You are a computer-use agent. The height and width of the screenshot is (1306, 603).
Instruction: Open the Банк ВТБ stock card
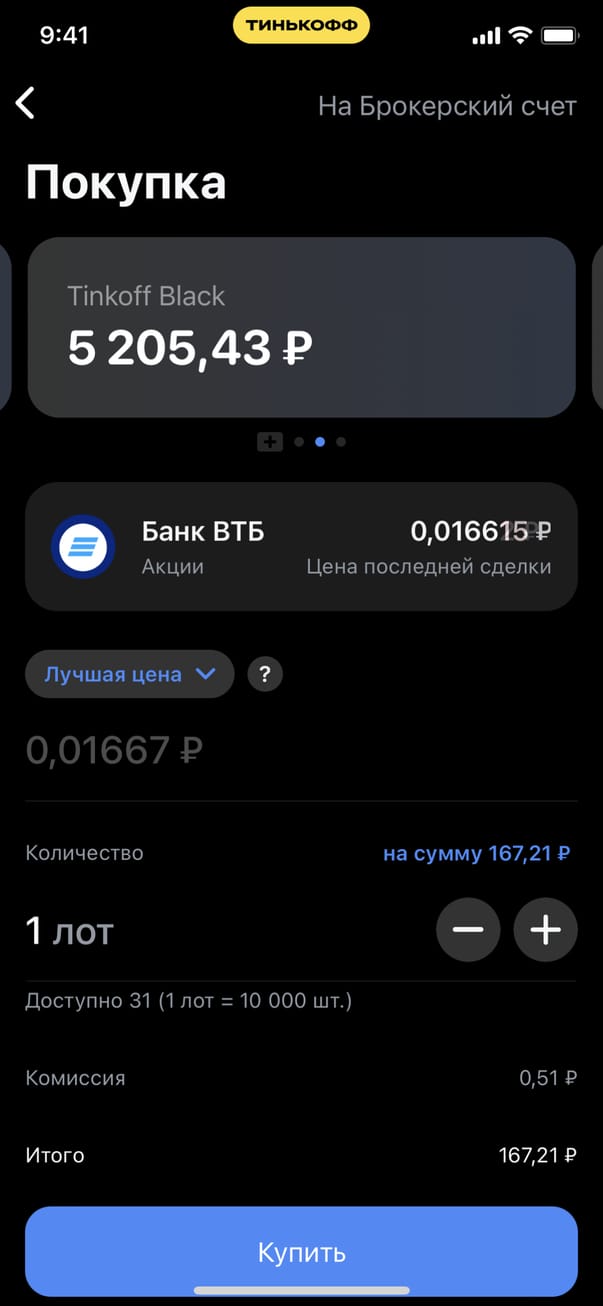tap(301, 546)
